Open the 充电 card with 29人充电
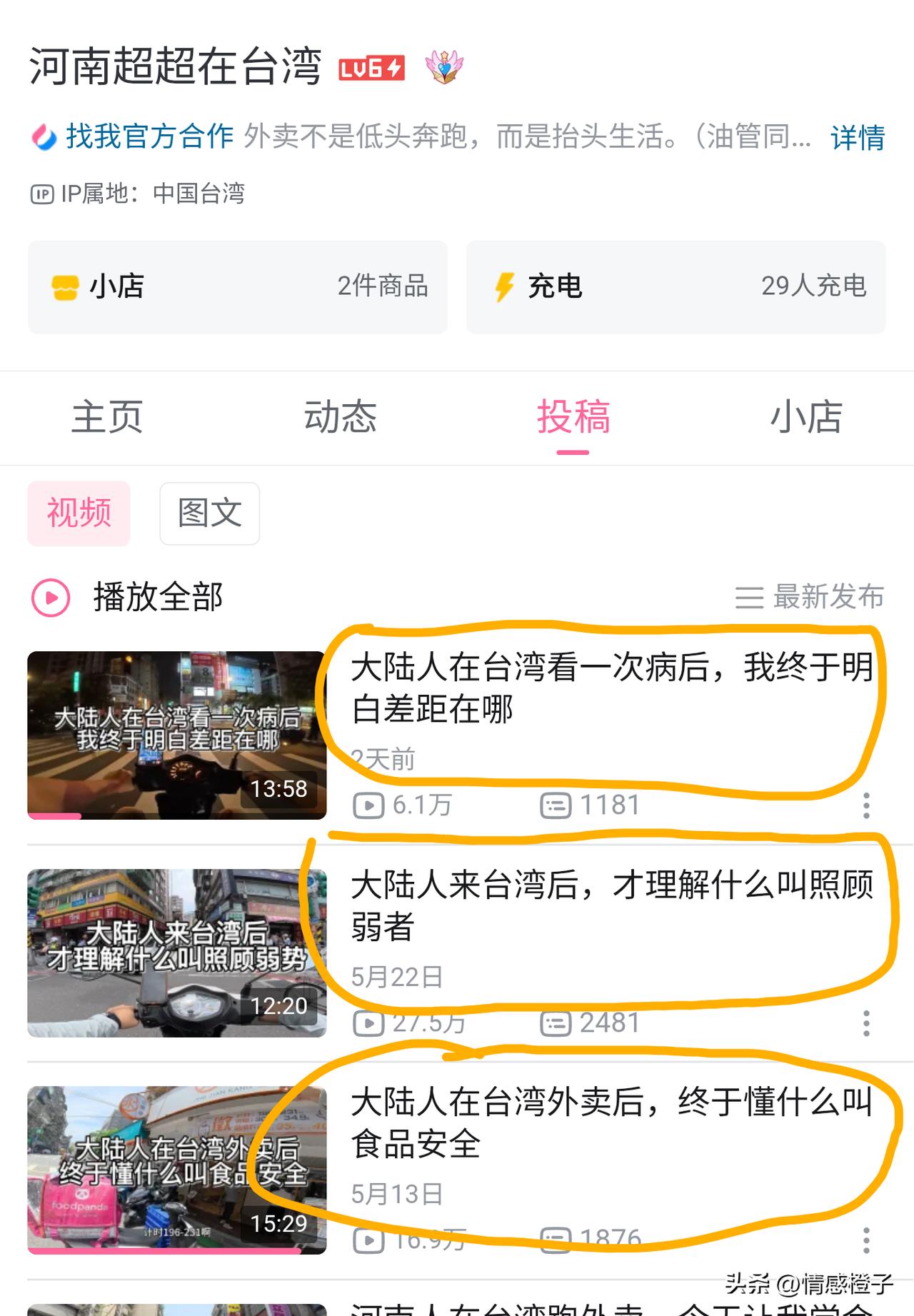This screenshot has width=914, height=1316. [676, 287]
